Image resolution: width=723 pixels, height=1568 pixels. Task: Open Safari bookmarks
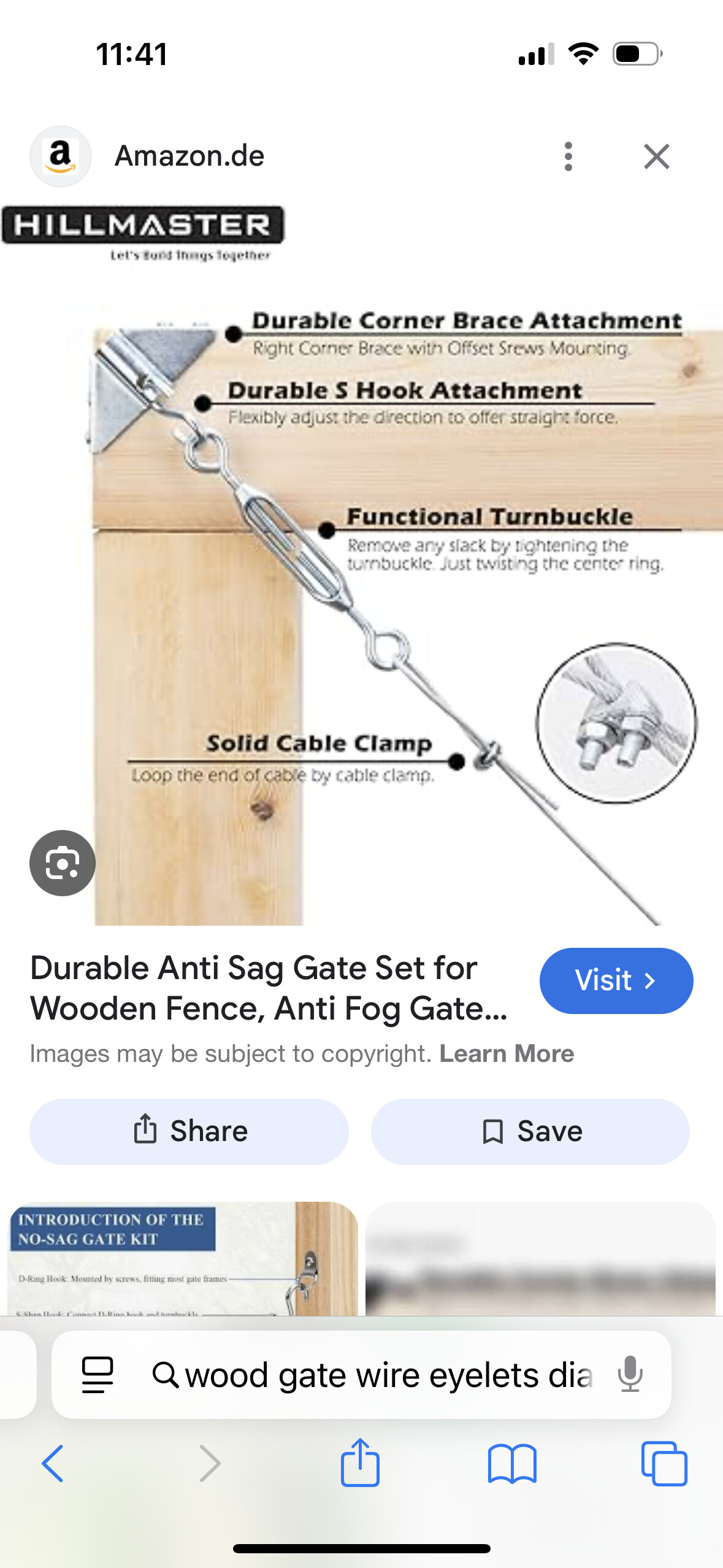512,1463
